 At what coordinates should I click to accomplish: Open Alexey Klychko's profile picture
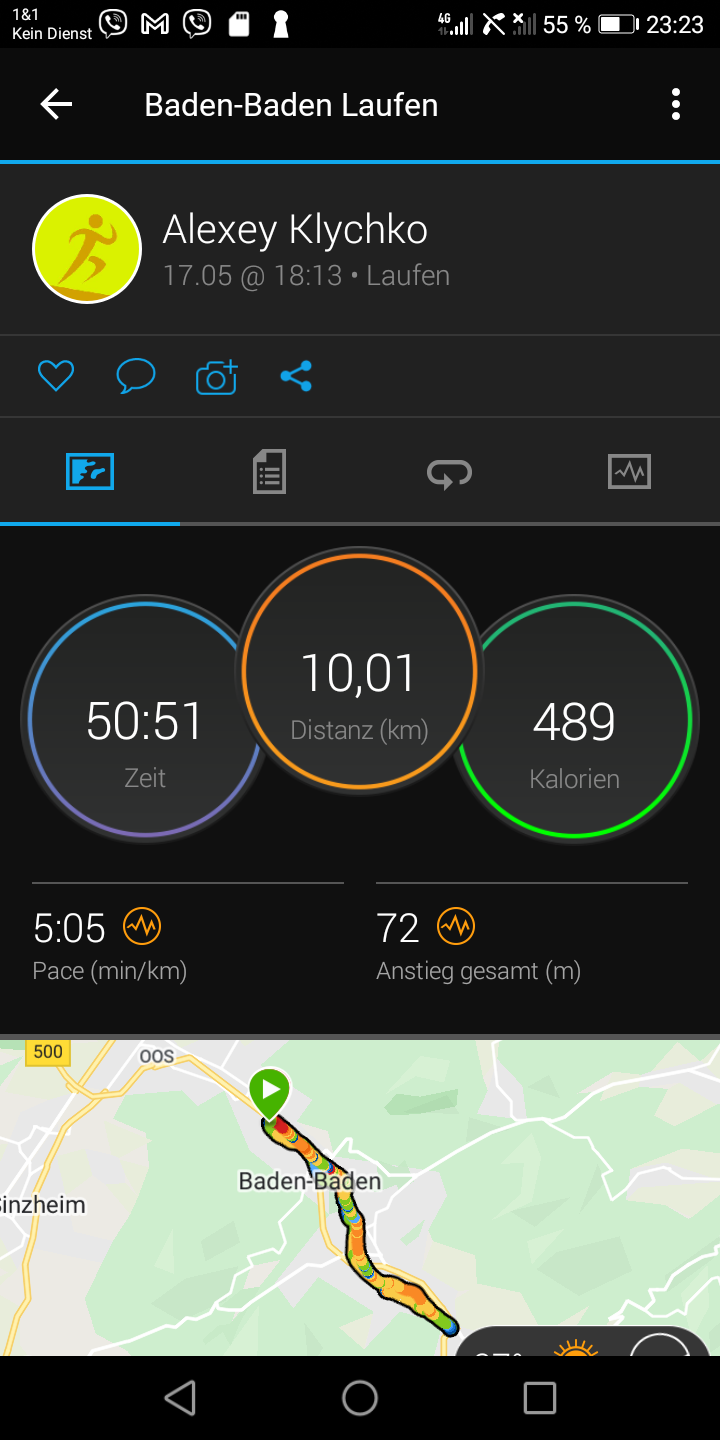87,249
